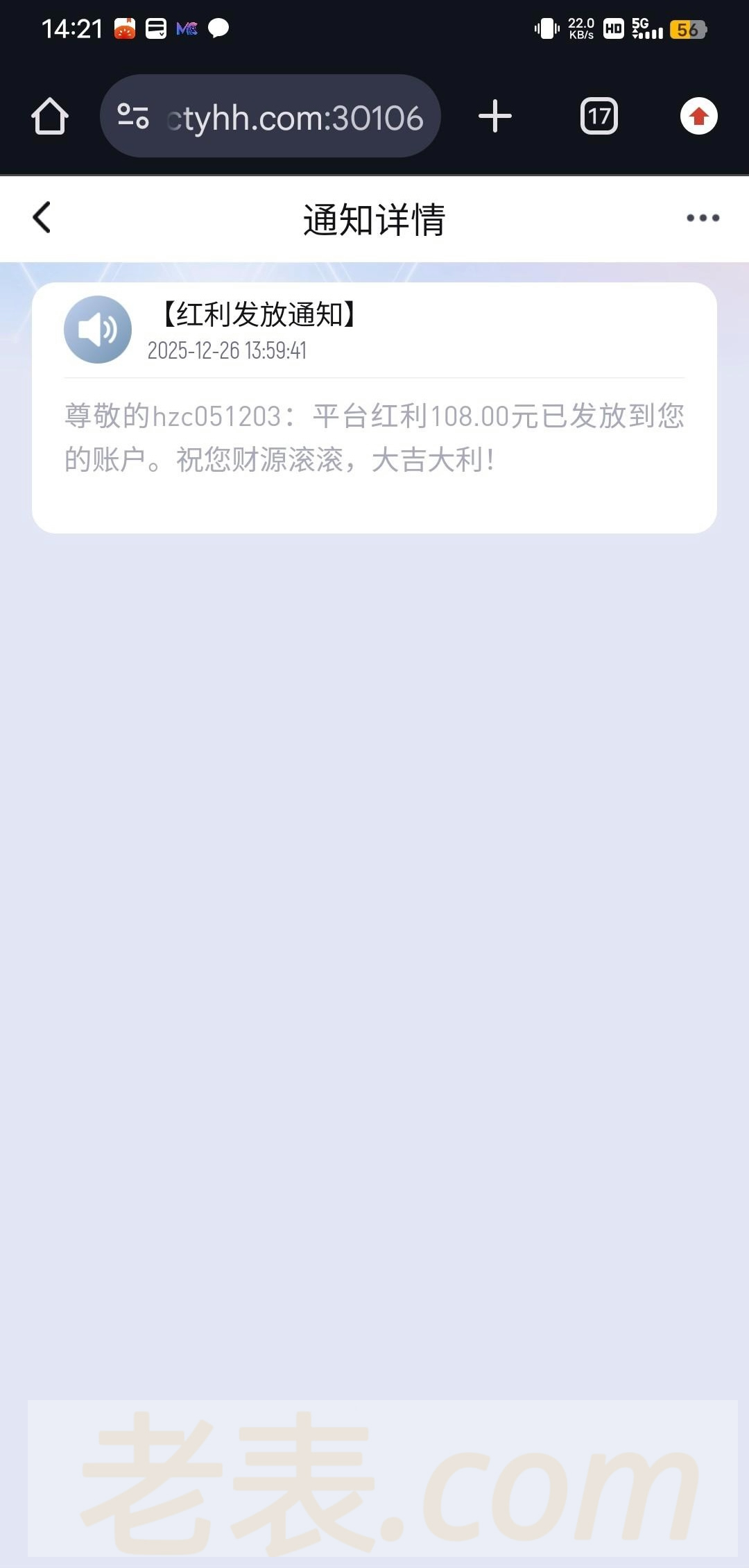Tap the red up-arrow browser update icon
This screenshot has width=749, height=1568.
[x=698, y=117]
